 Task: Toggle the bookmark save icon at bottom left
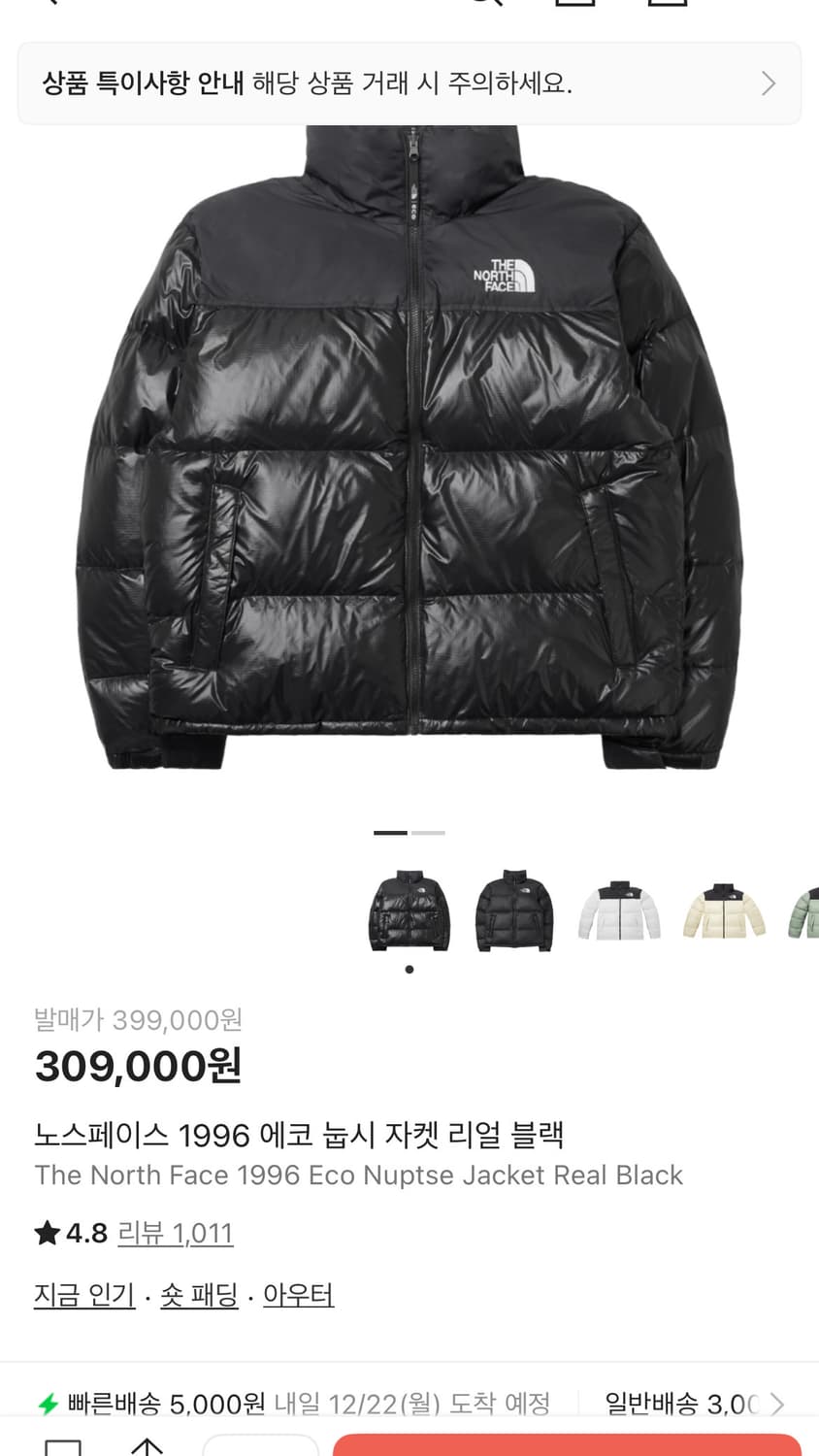(x=62, y=1445)
